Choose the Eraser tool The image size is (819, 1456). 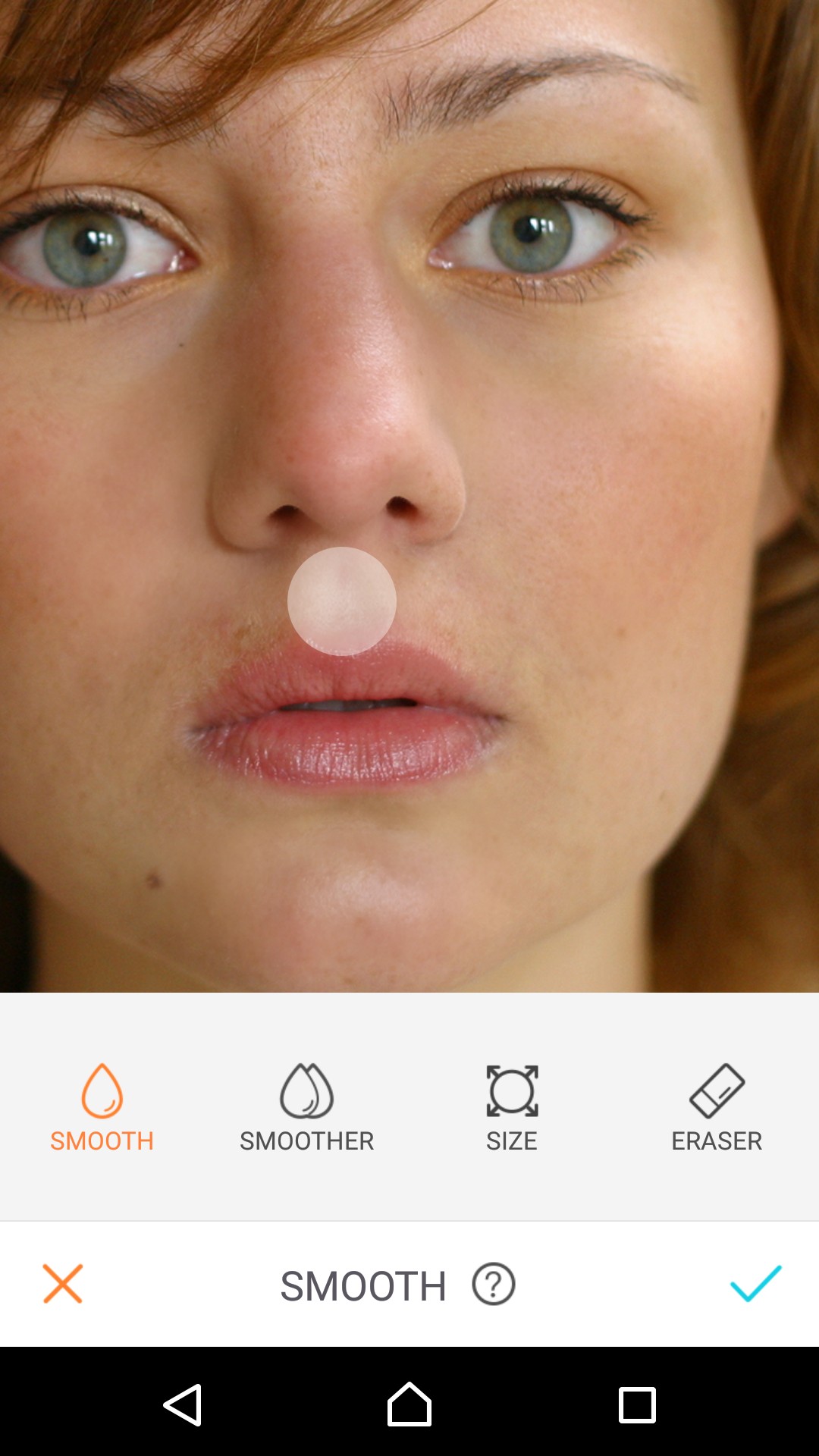tap(717, 1107)
